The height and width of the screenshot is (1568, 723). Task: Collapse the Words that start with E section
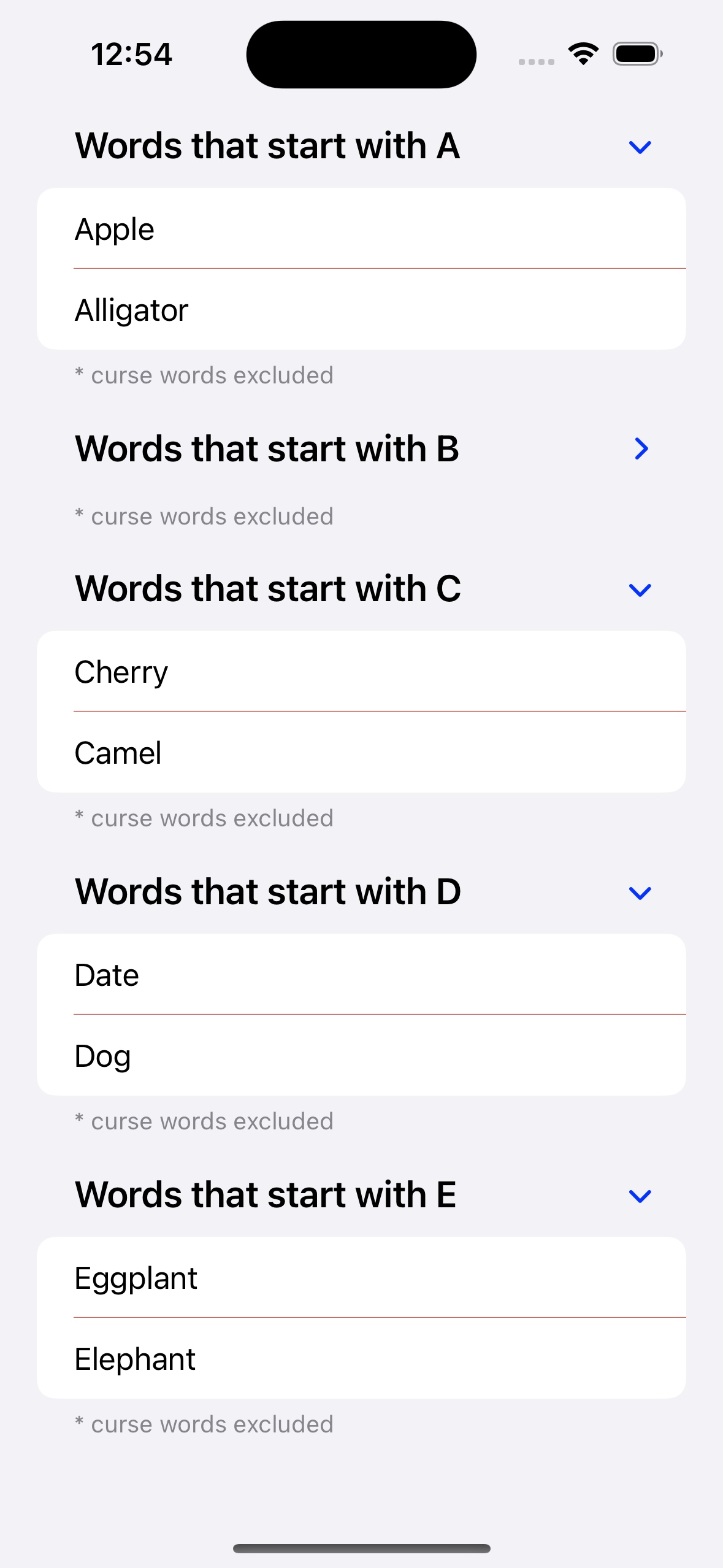point(640,1196)
